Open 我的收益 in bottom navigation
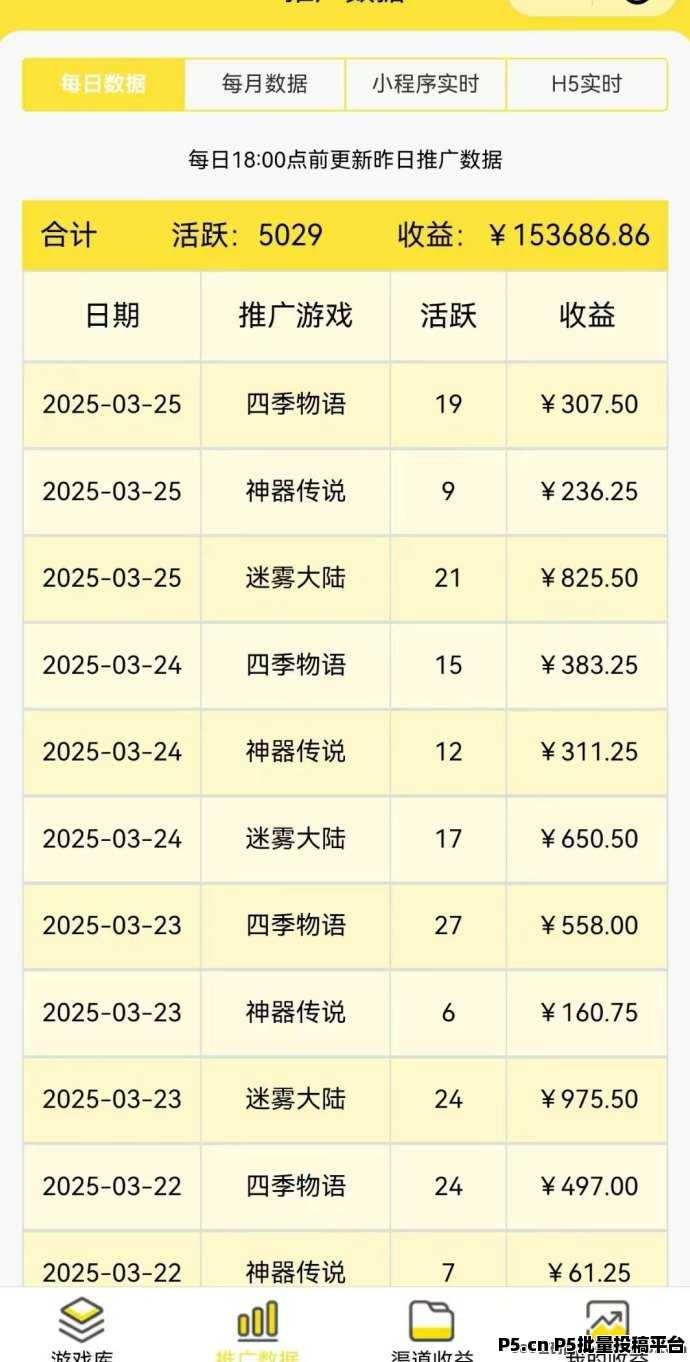Image resolution: width=690 pixels, height=1362 pixels. pyautogui.click(x=607, y=1328)
